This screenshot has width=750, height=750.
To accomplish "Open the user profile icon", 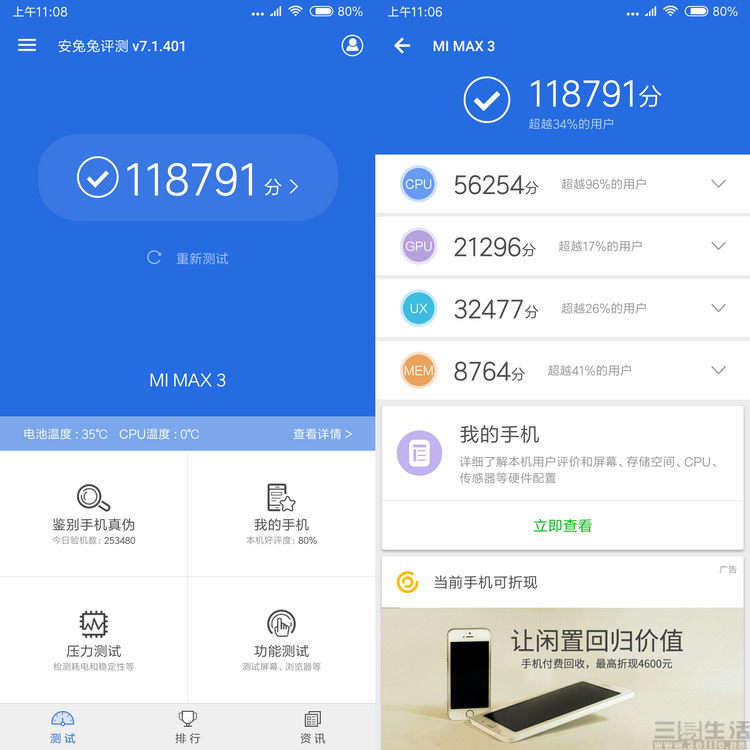I will click(352, 46).
